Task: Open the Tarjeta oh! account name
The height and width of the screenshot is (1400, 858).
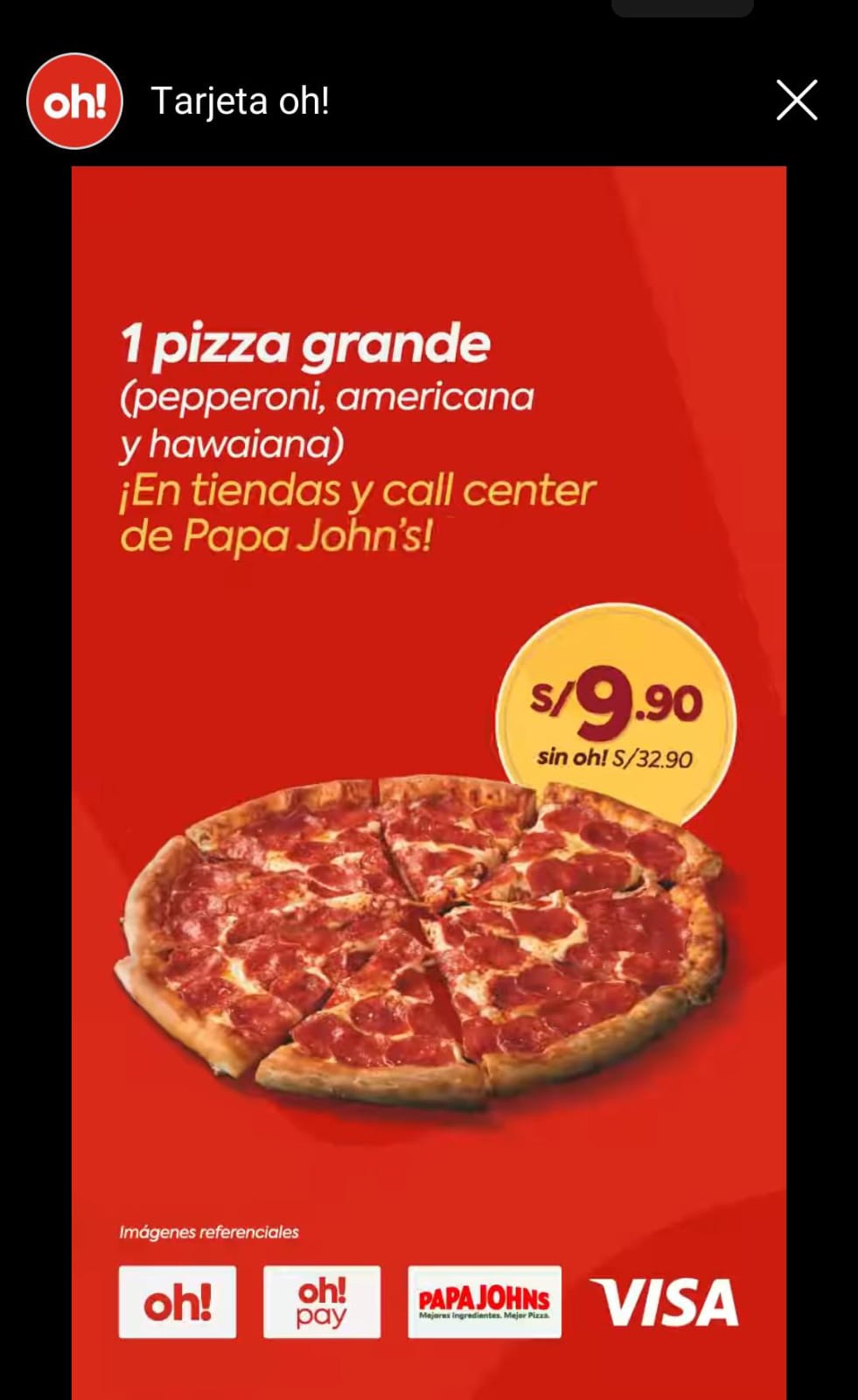Action: (x=241, y=101)
